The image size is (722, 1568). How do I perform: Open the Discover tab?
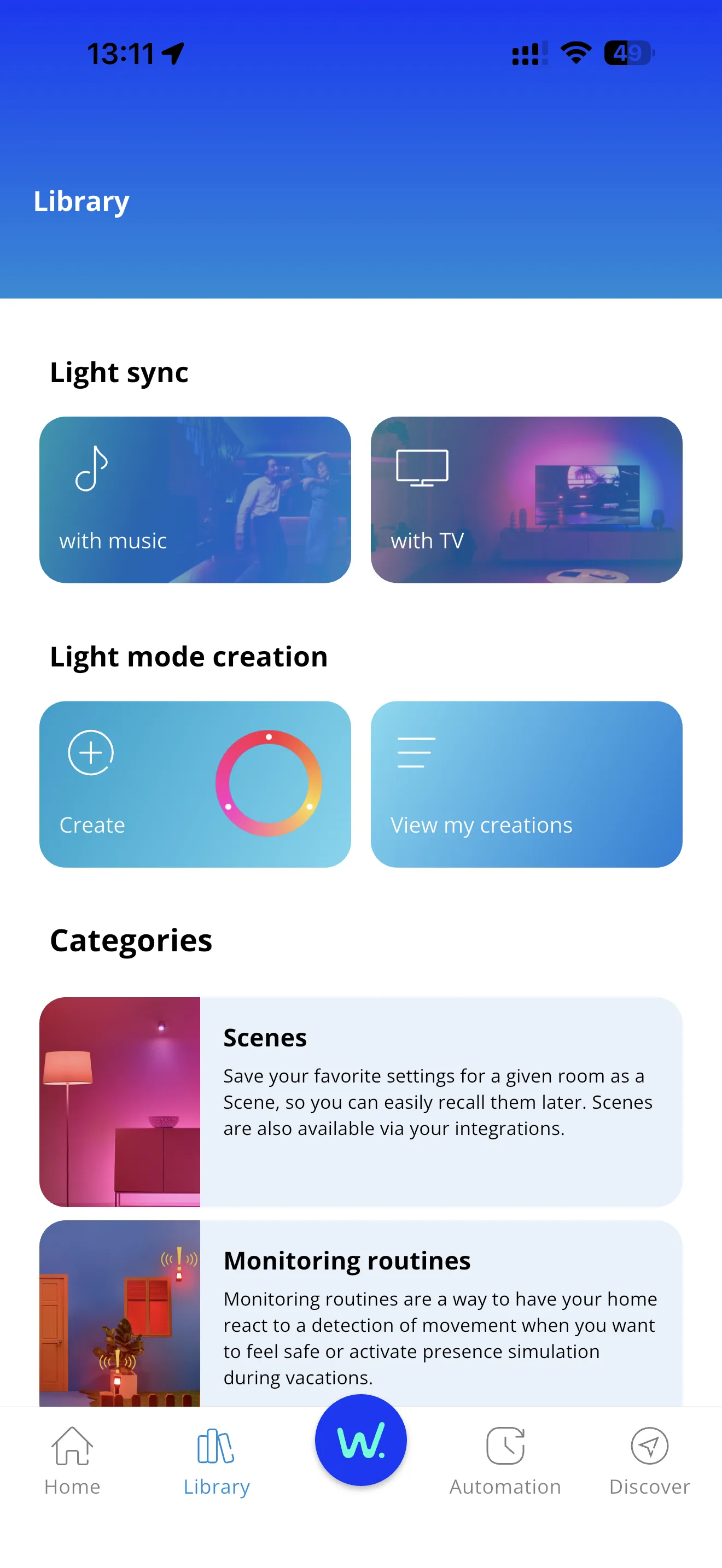[x=650, y=1461]
